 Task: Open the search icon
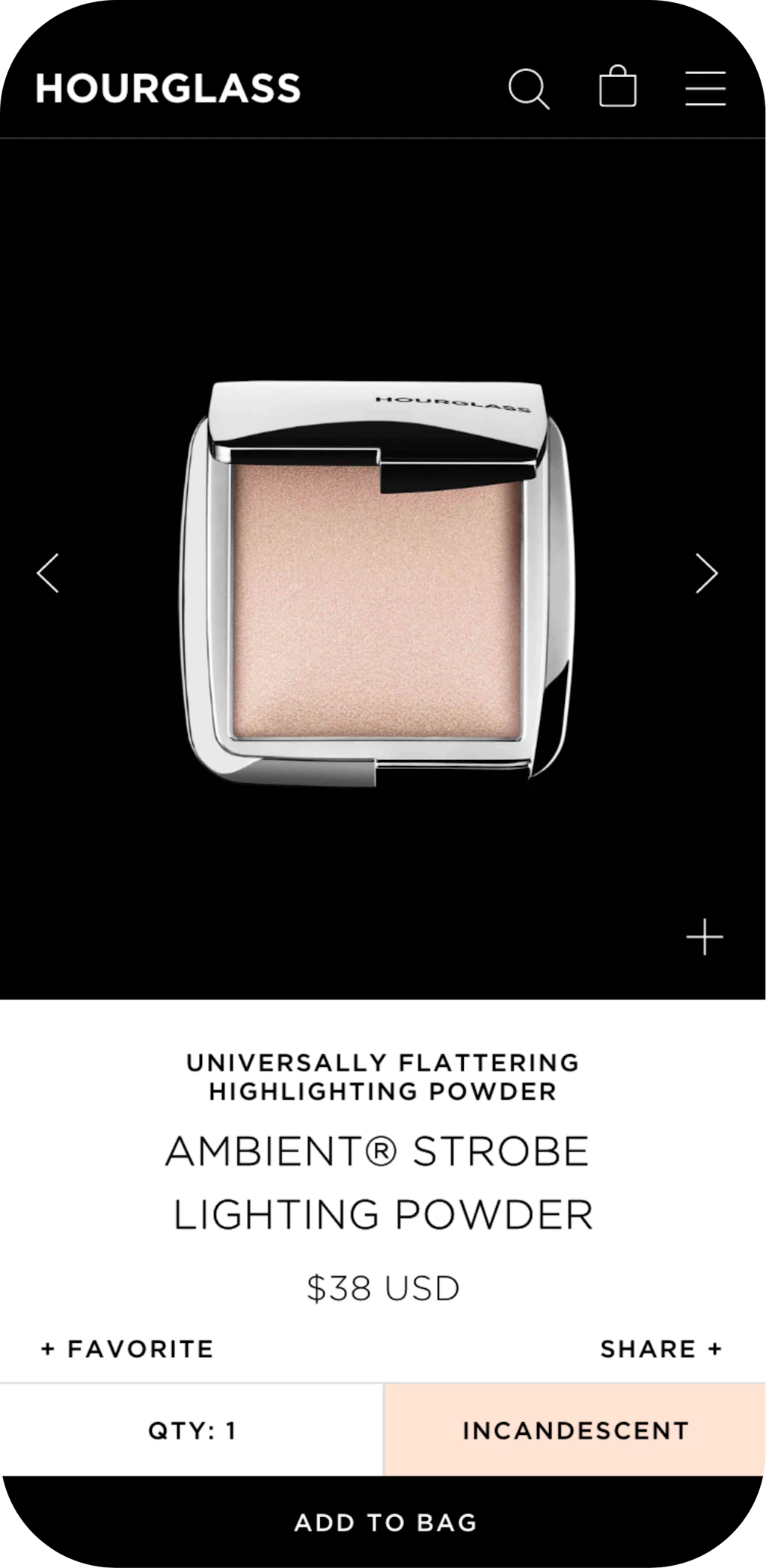point(529,89)
